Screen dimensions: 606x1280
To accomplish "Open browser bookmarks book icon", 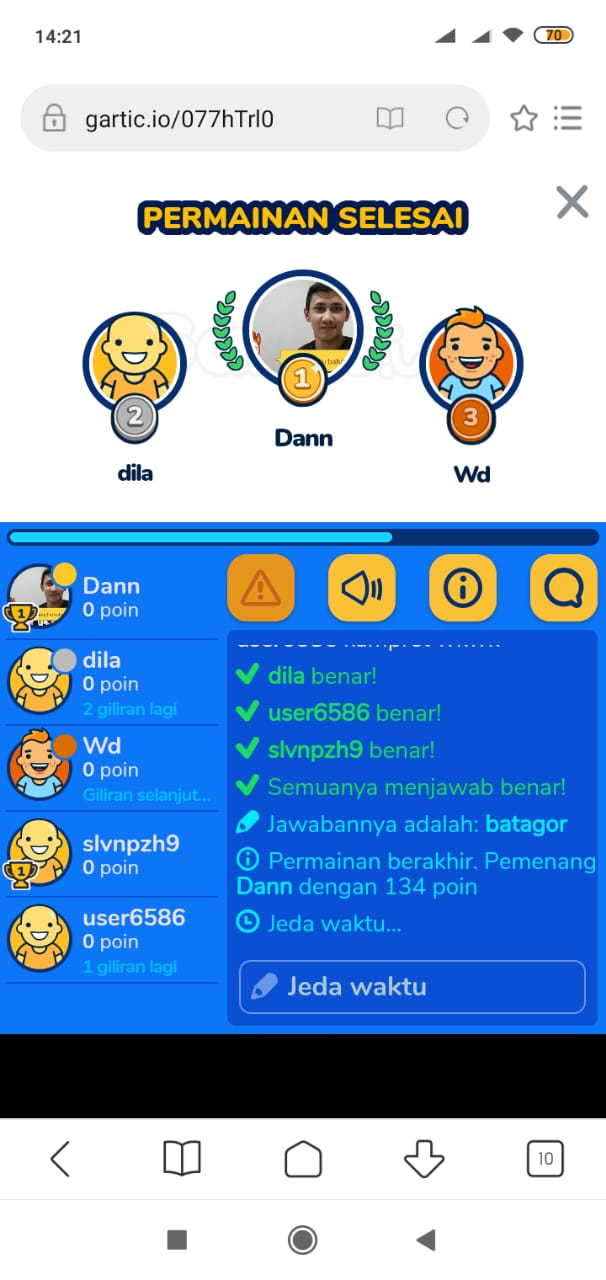I will pyautogui.click(x=182, y=1159).
